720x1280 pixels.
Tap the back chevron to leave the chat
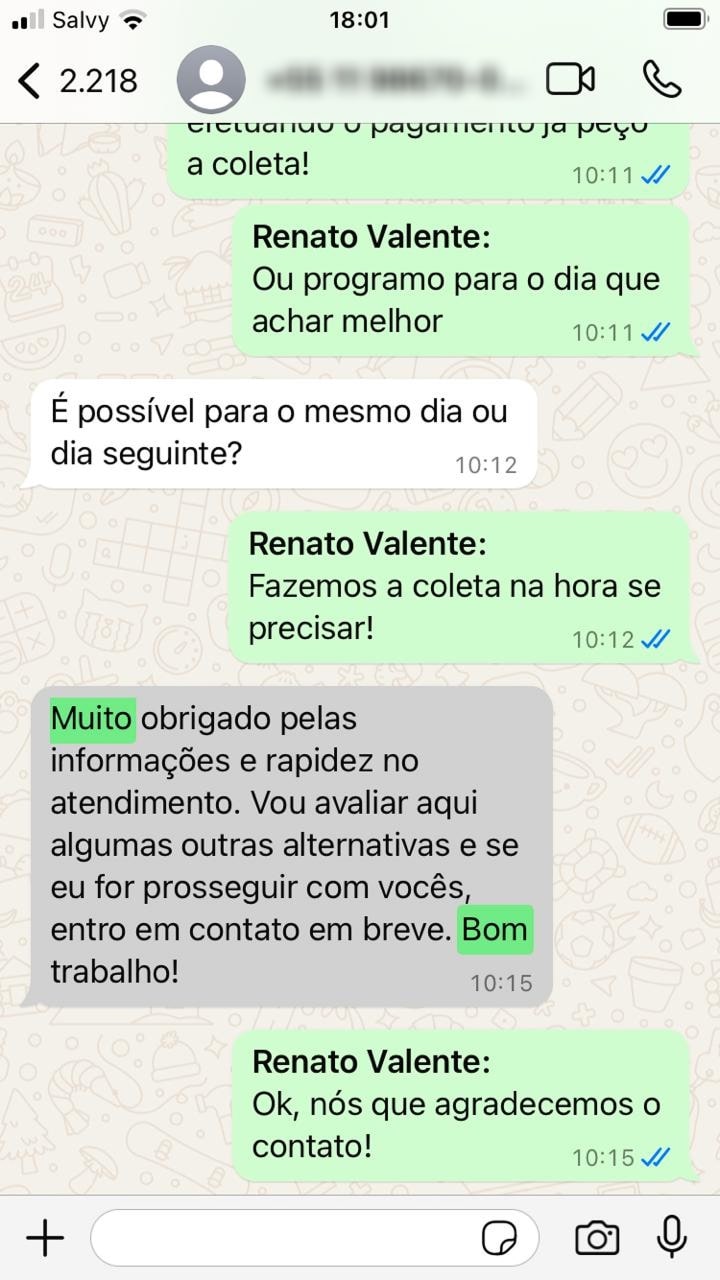coord(28,80)
